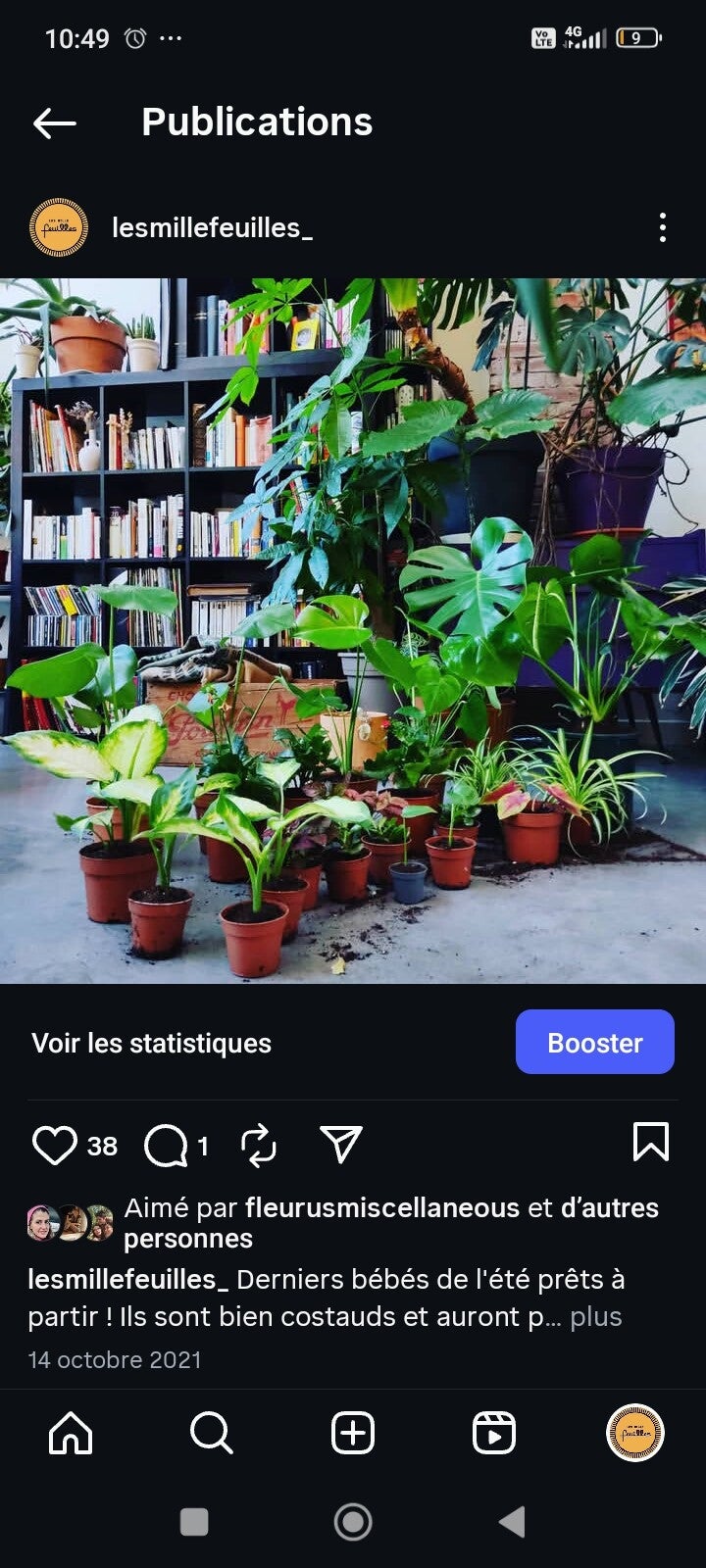Image resolution: width=706 pixels, height=1568 pixels.
Task: Go back from Publications
Action: 55,122
